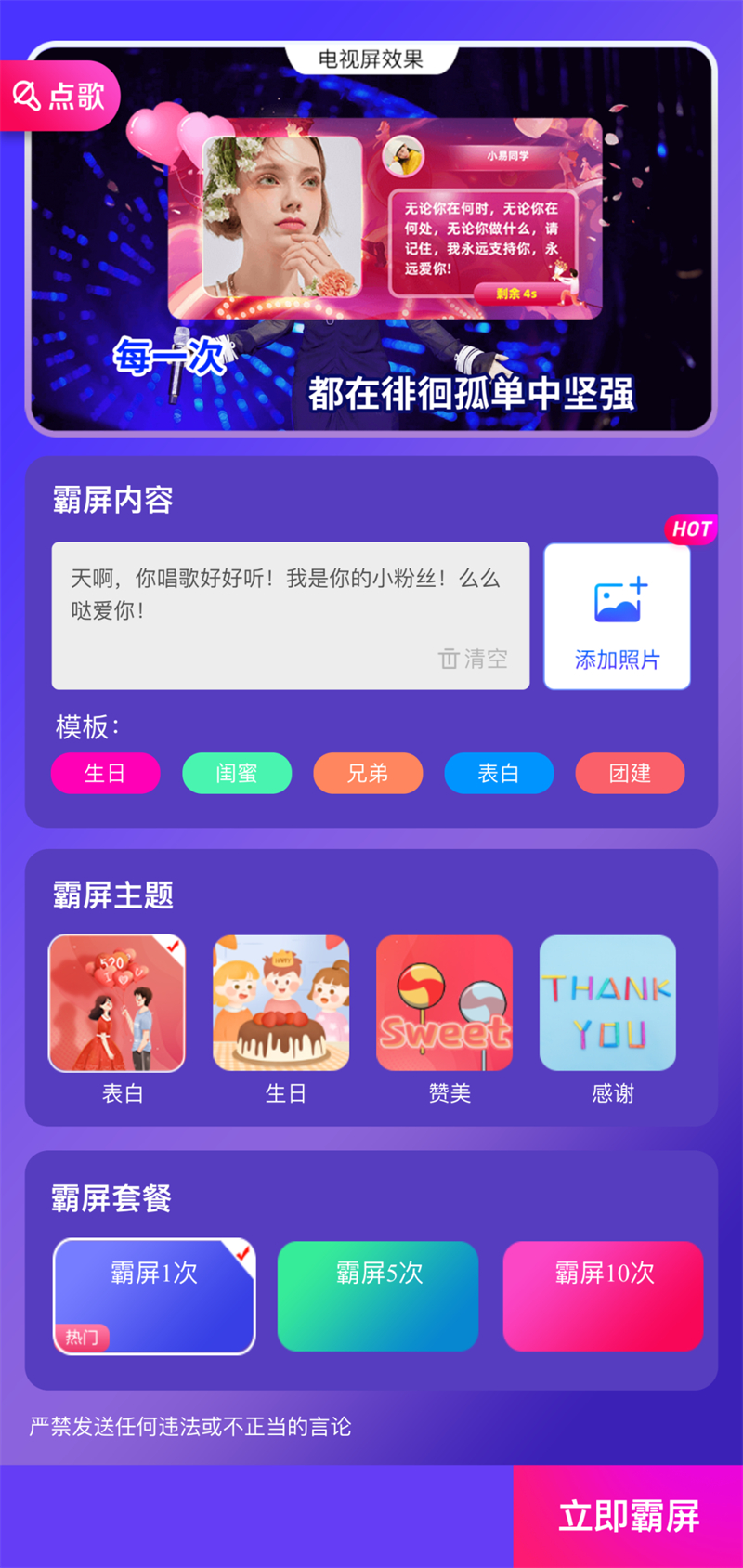The height and width of the screenshot is (1568, 743).
Task: Select the 生日 birthday cake theme thumbnail
Action: [280, 1003]
